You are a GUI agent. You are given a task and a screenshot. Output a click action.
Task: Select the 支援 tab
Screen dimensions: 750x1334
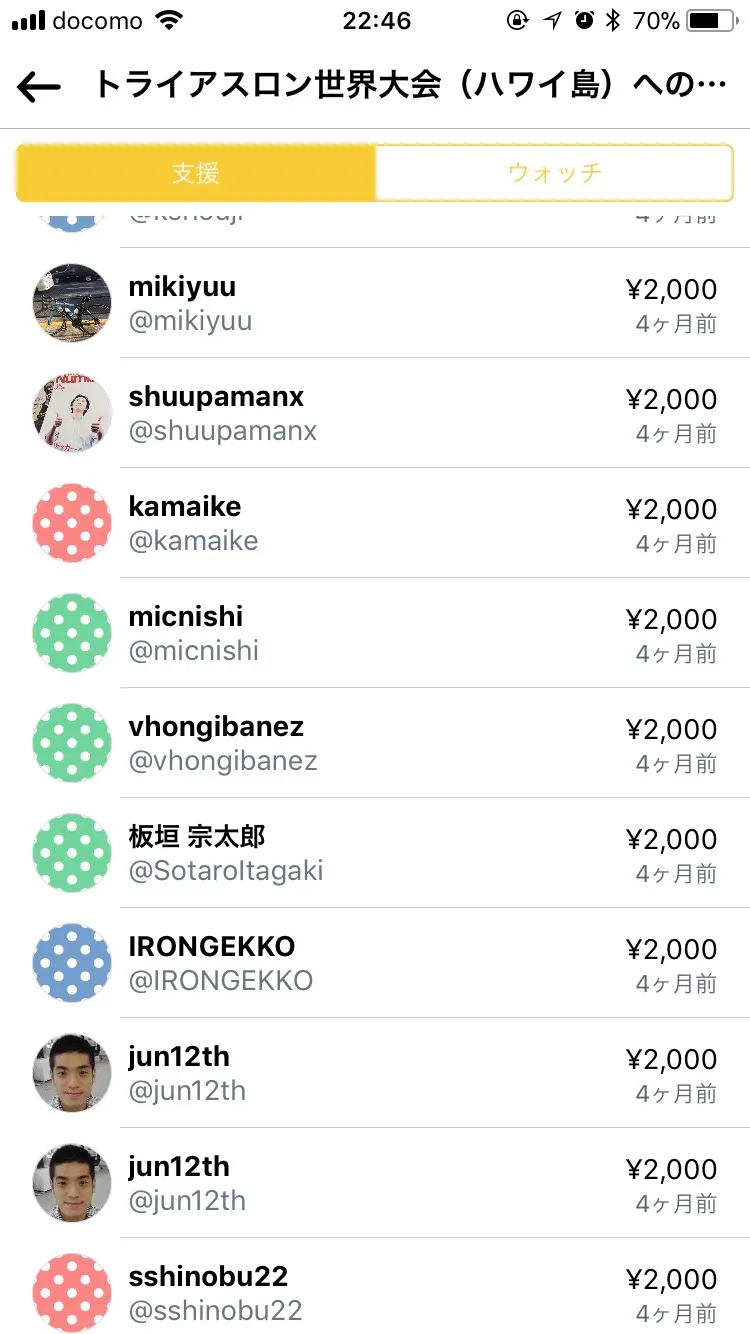tap(196, 173)
